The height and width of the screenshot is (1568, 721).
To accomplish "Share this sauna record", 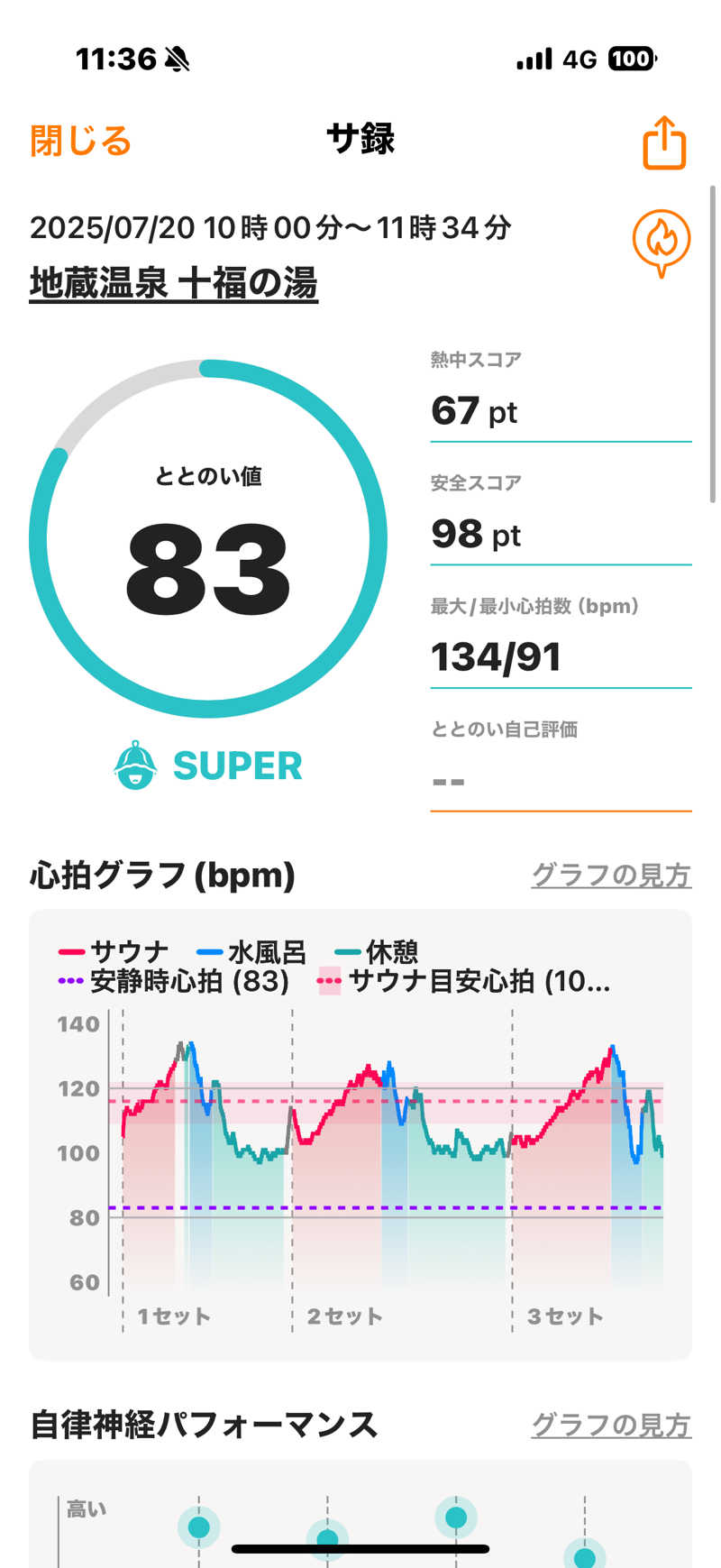I will click(664, 142).
